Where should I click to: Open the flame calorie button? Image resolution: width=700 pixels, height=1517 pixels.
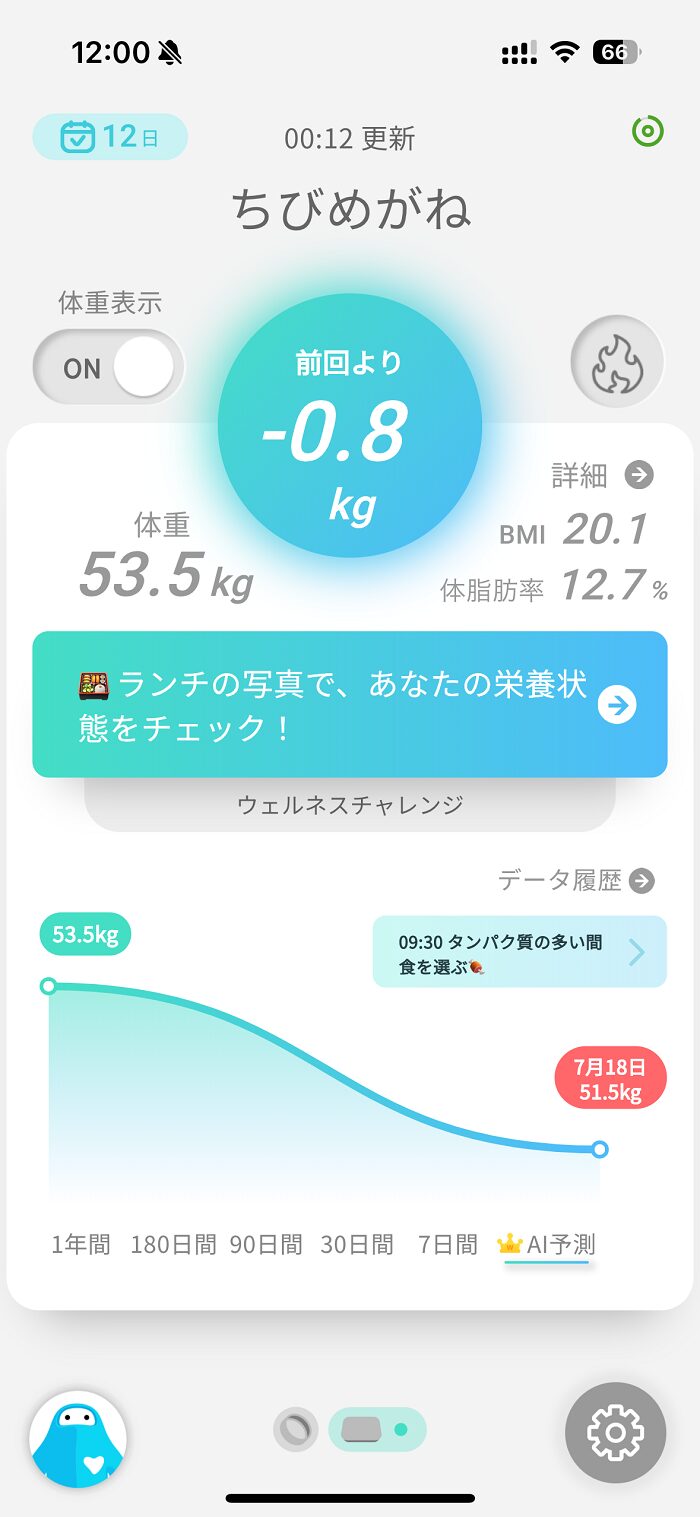[x=617, y=362]
